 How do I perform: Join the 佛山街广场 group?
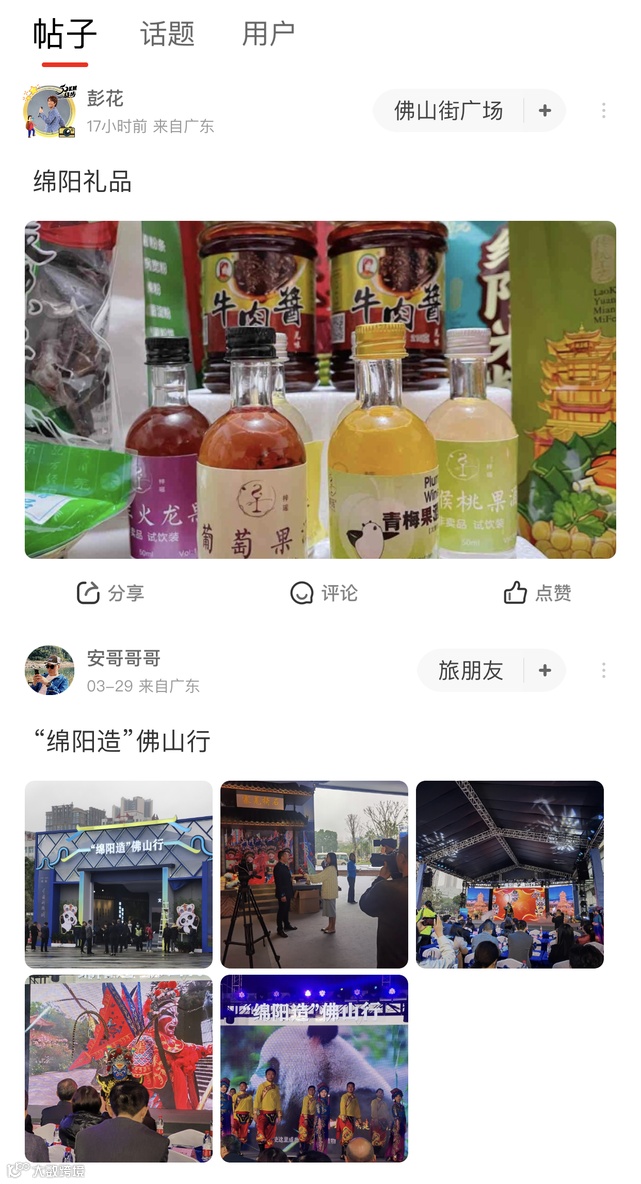coord(545,111)
